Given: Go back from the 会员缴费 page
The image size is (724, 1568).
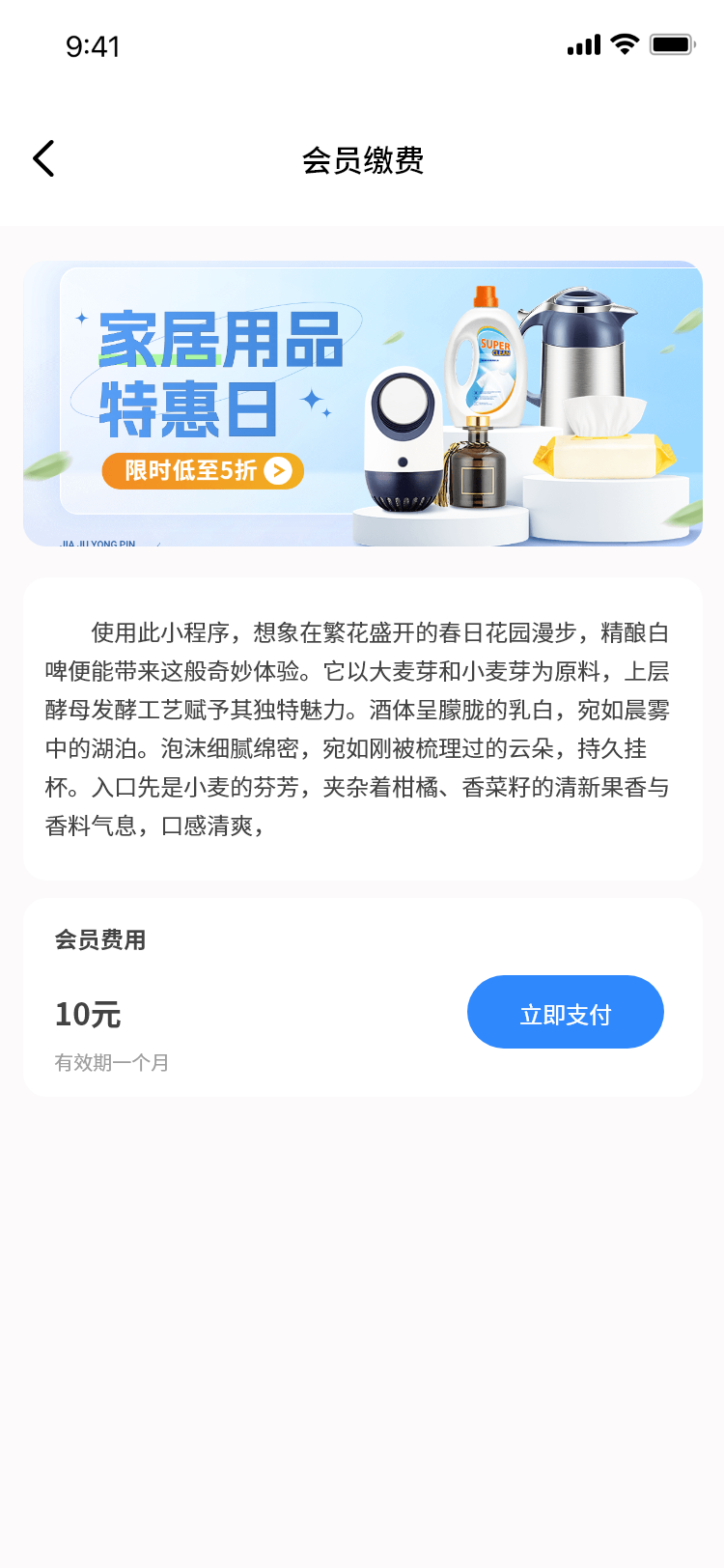Looking at the screenshot, I should [x=43, y=159].
